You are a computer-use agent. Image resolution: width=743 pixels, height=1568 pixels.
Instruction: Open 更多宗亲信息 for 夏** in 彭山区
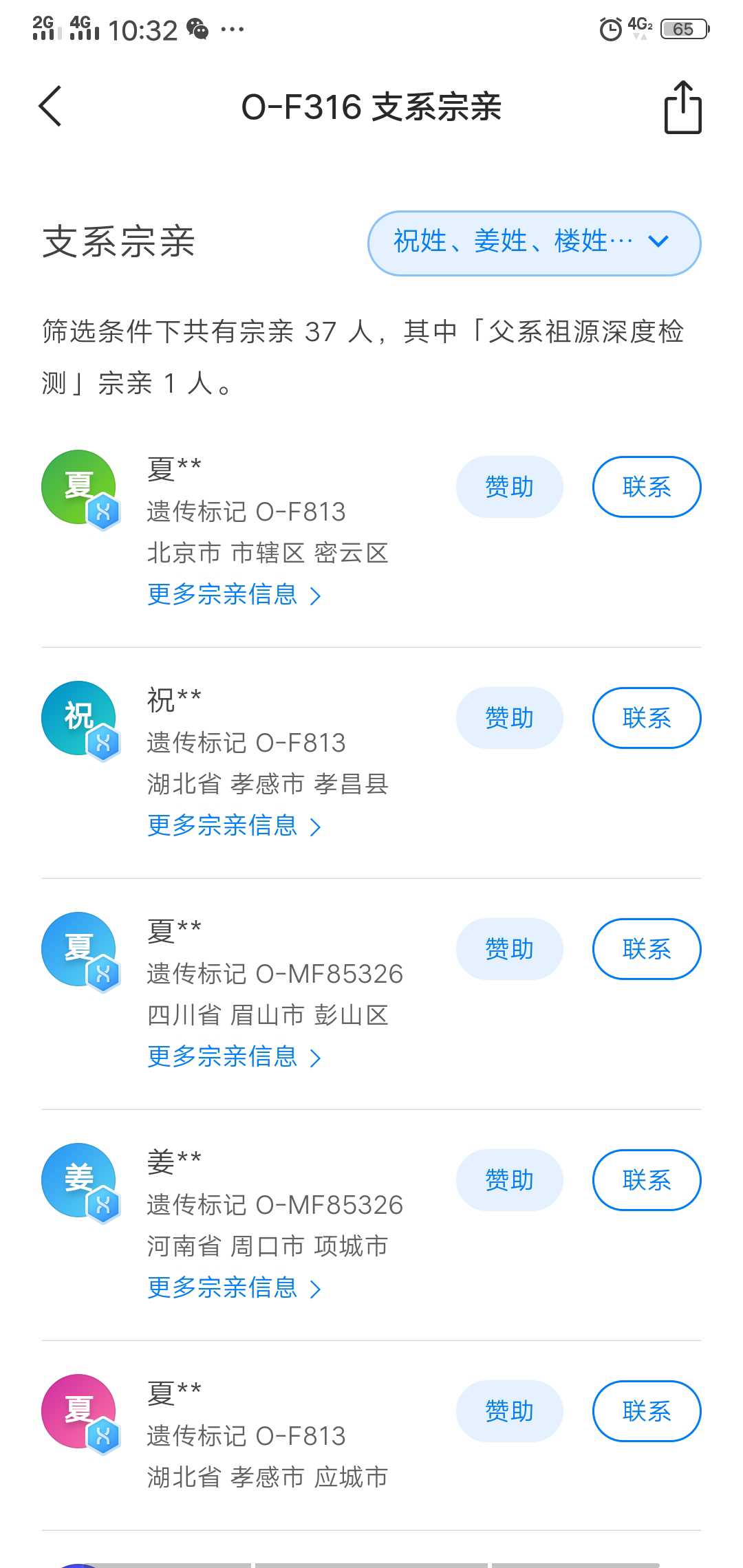click(x=235, y=1057)
